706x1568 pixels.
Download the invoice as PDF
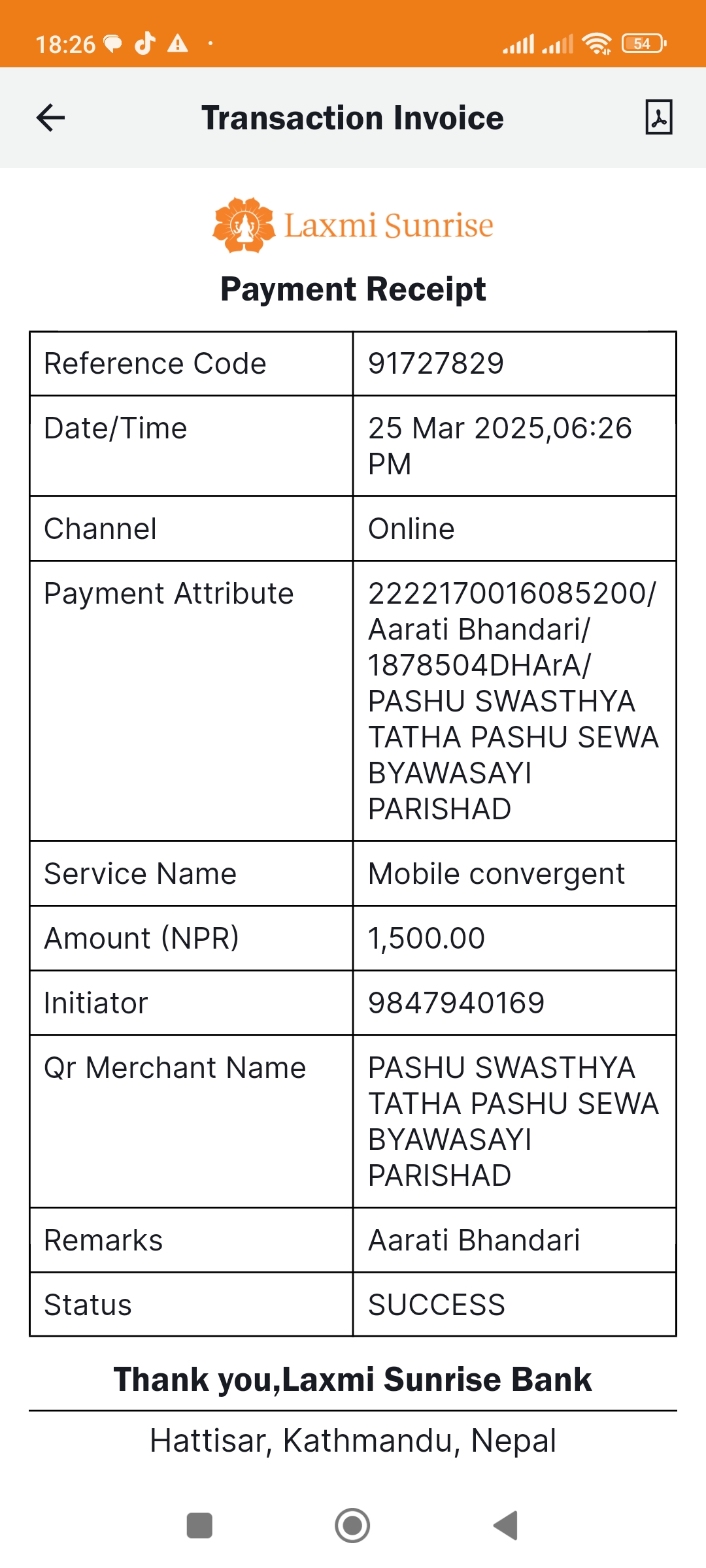click(658, 118)
